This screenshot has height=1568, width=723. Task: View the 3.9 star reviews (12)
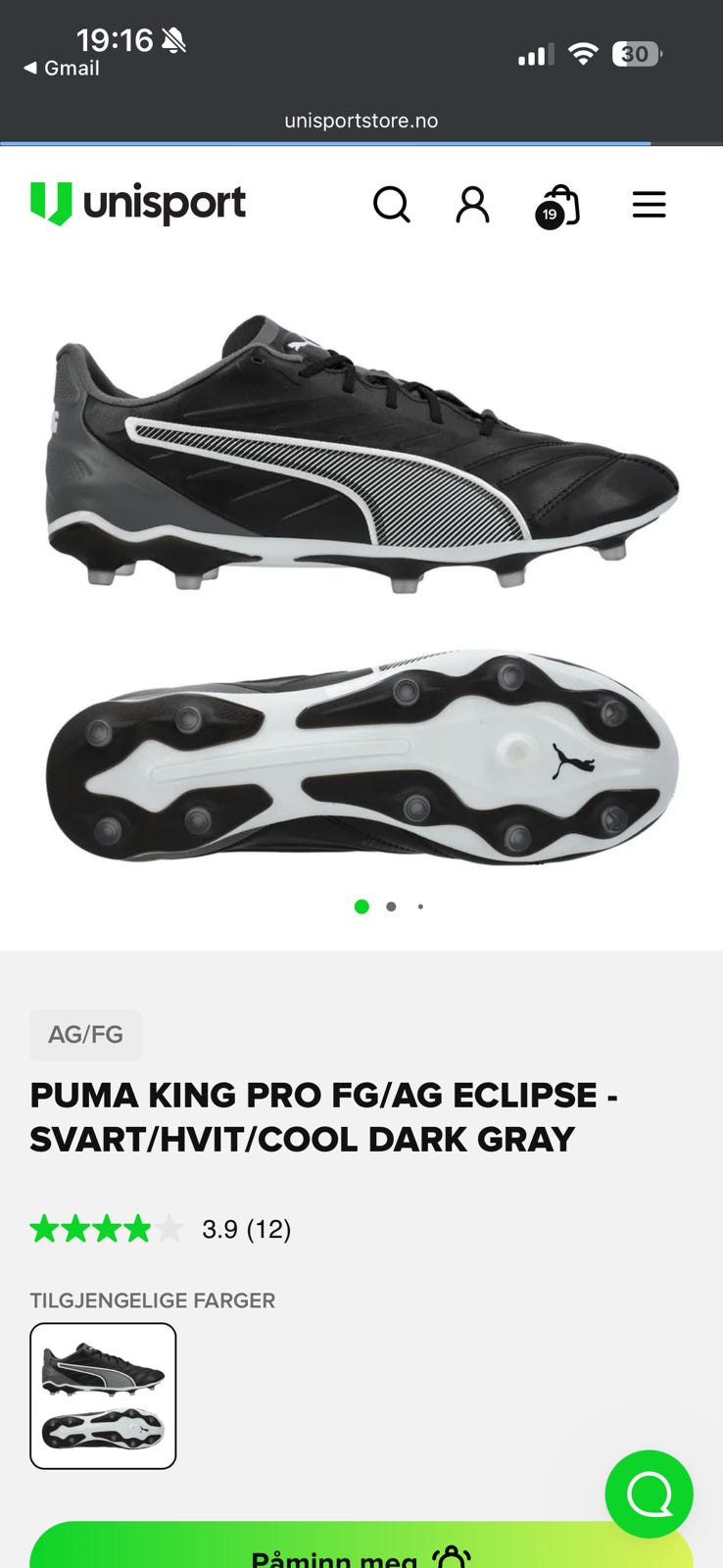tap(161, 1229)
